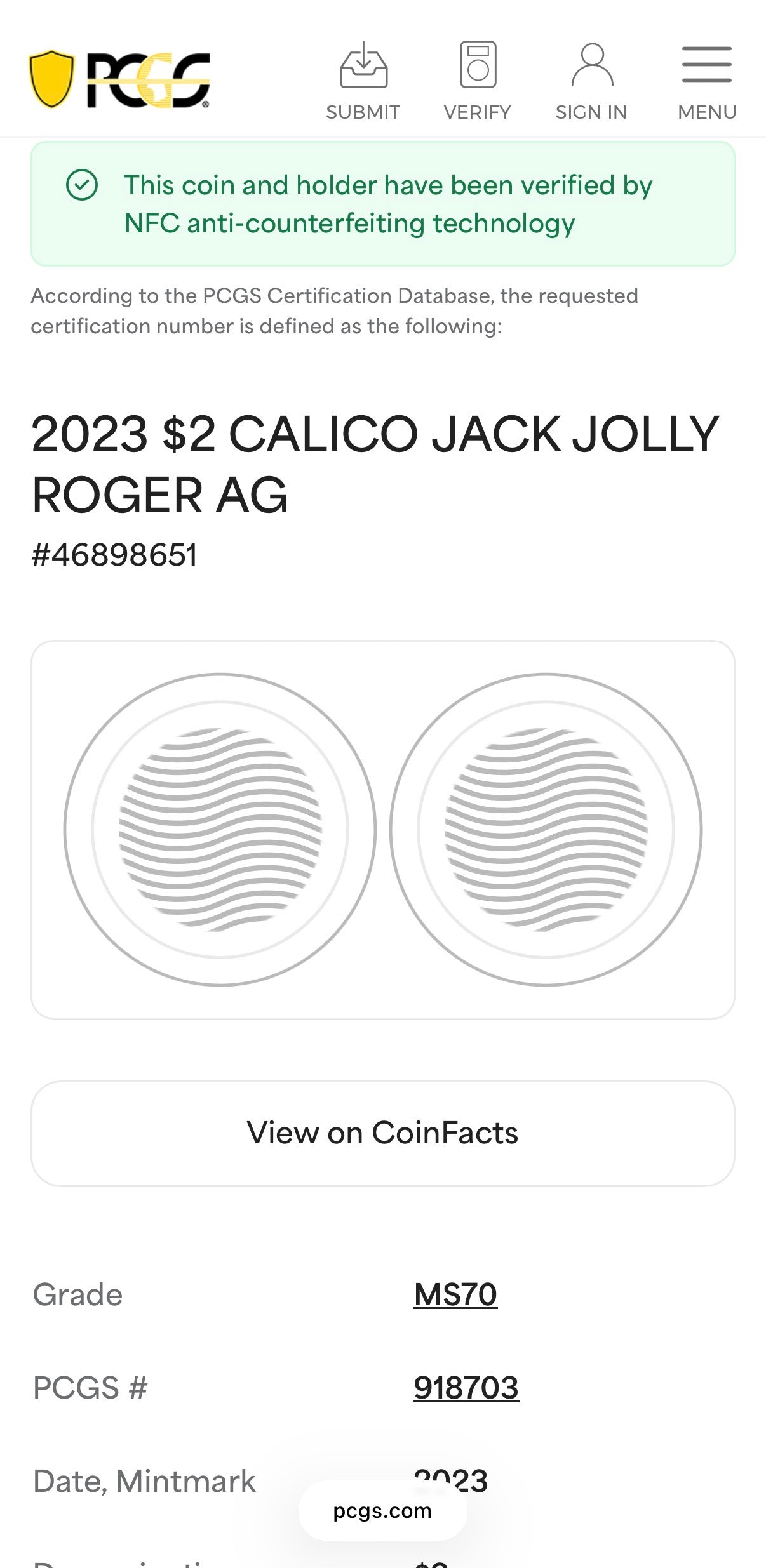
Task: Open the MS70 grade link
Action: [455, 1294]
